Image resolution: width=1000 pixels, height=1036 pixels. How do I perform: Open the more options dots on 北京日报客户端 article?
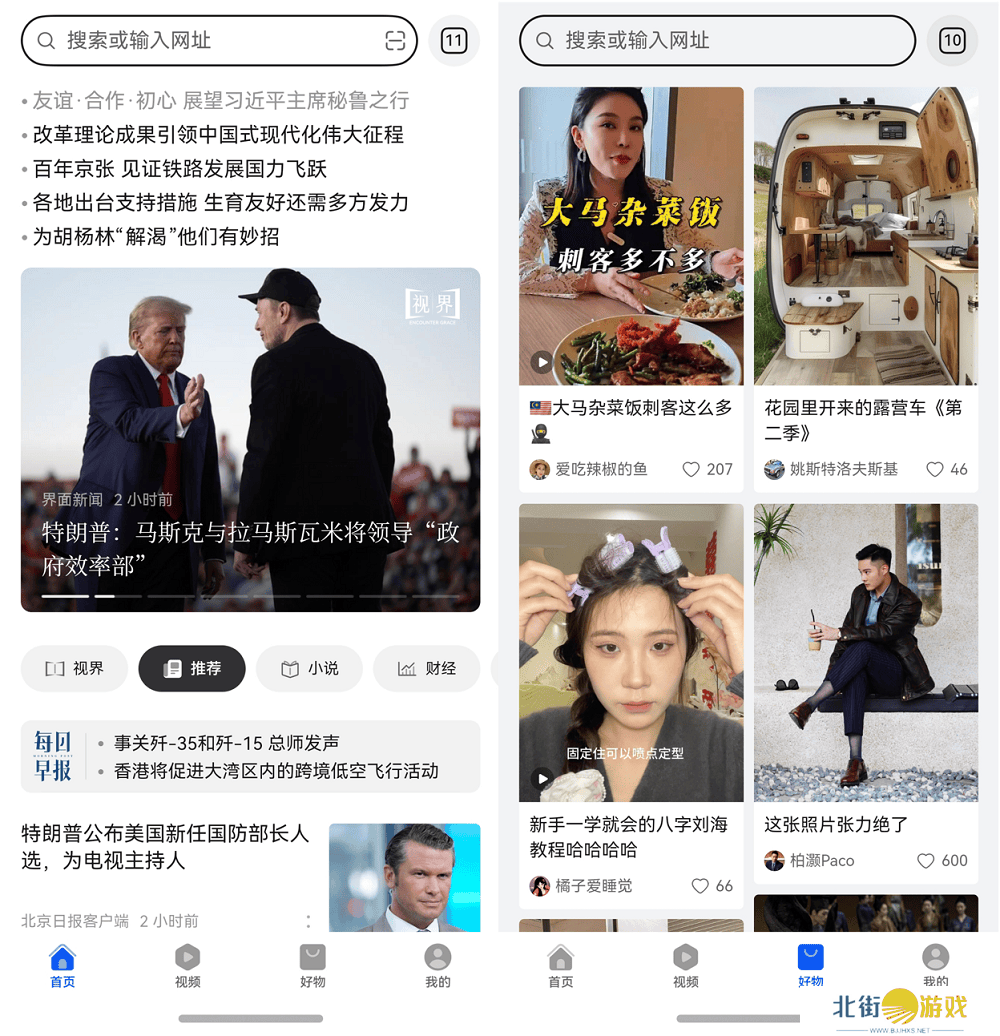[308, 921]
